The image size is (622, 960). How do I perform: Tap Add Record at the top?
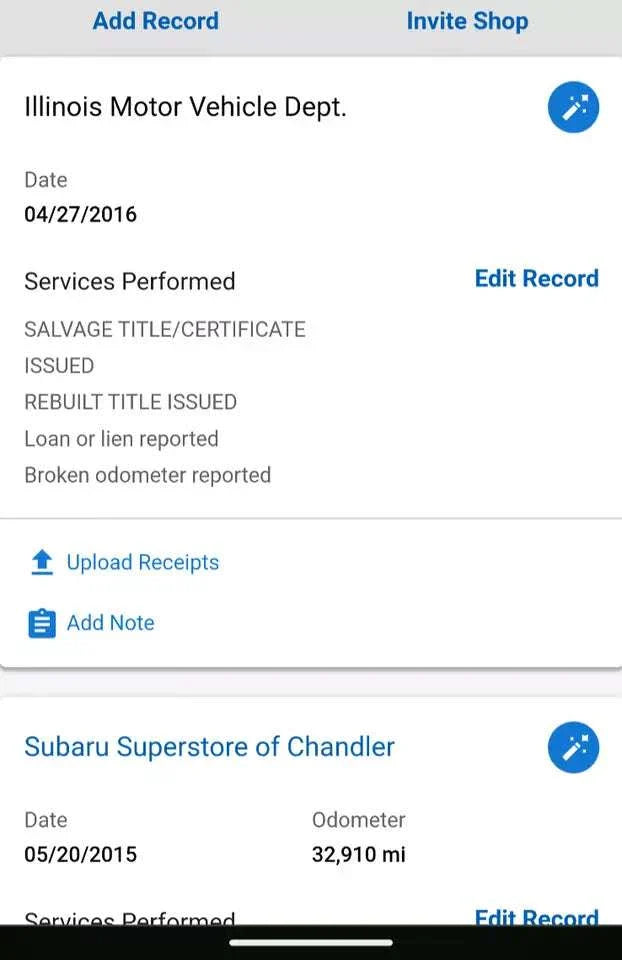[x=155, y=21]
